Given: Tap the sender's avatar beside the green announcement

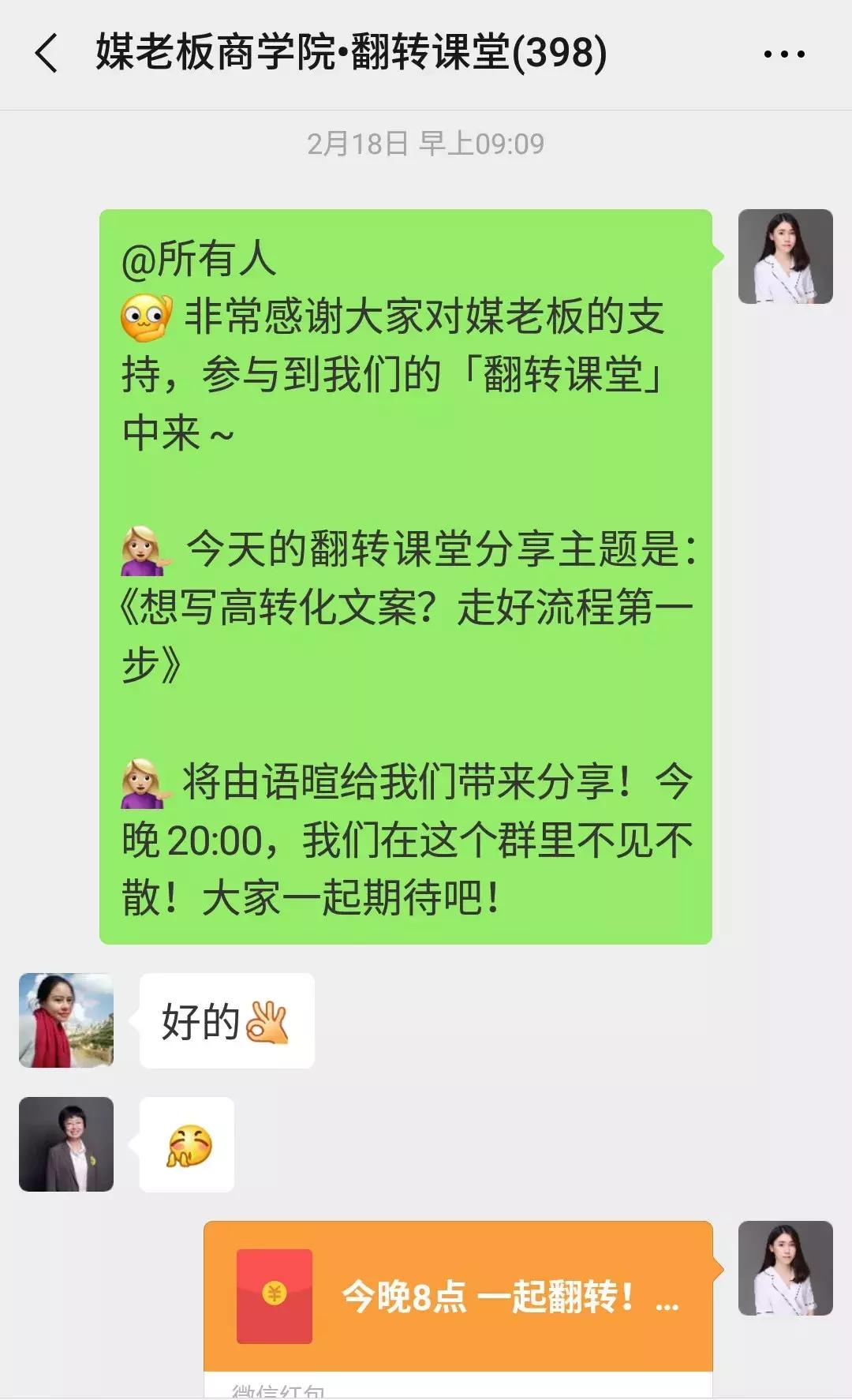Looking at the screenshot, I should click(783, 256).
